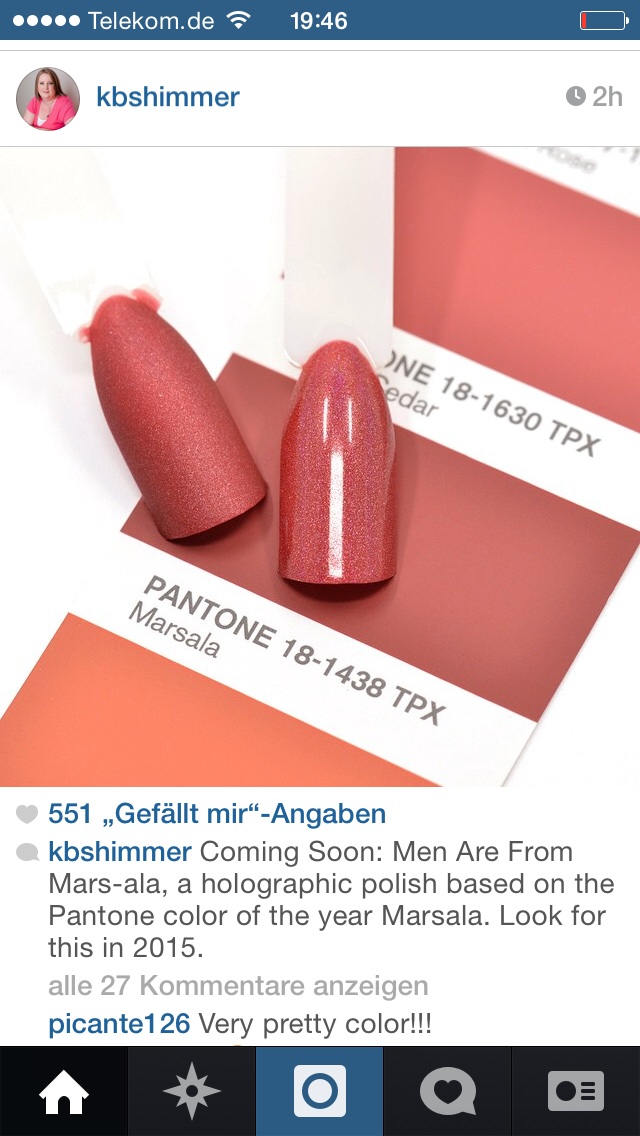The height and width of the screenshot is (1136, 640).
Task: Open kbshimmer's name in the caption
Action: [120, 852]
